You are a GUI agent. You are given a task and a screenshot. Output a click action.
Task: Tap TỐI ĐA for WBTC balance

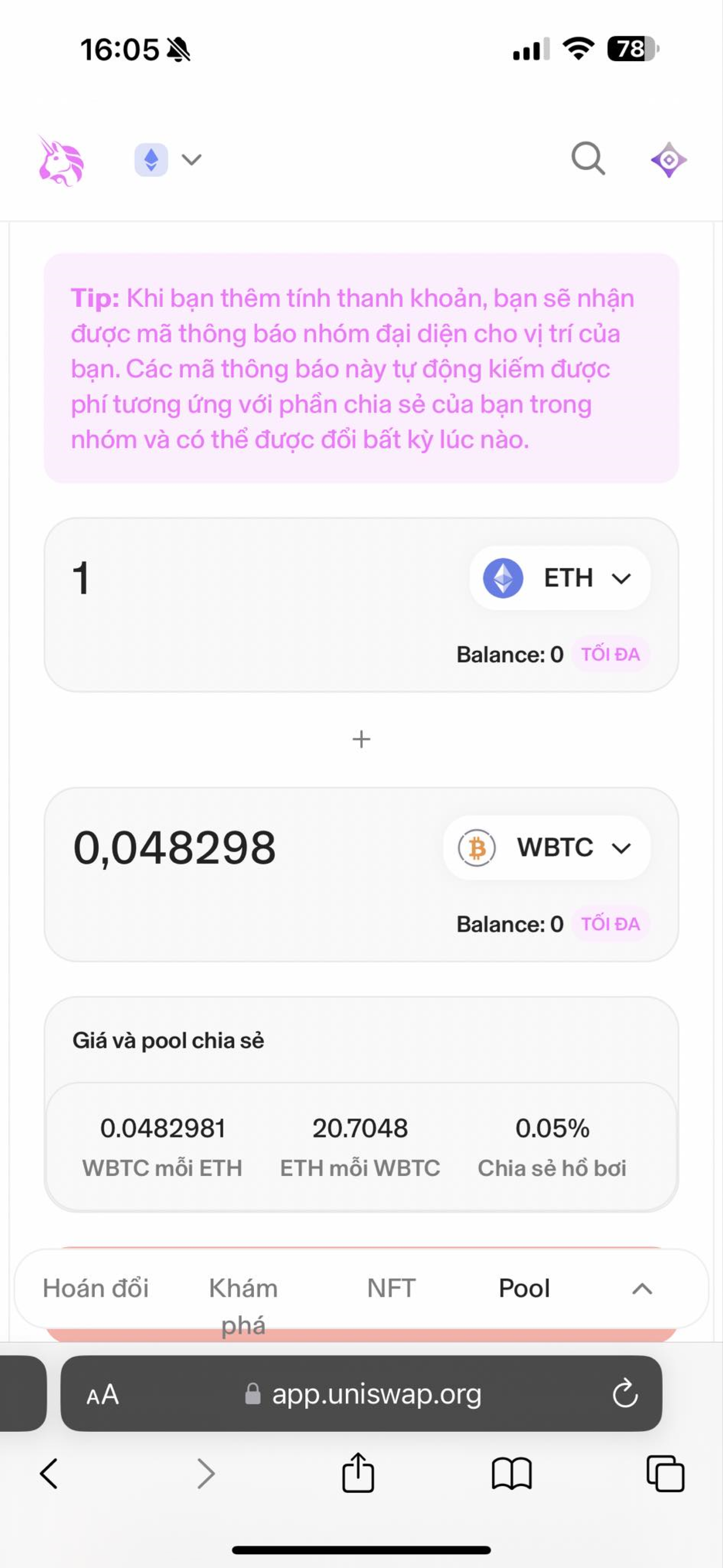610,924
